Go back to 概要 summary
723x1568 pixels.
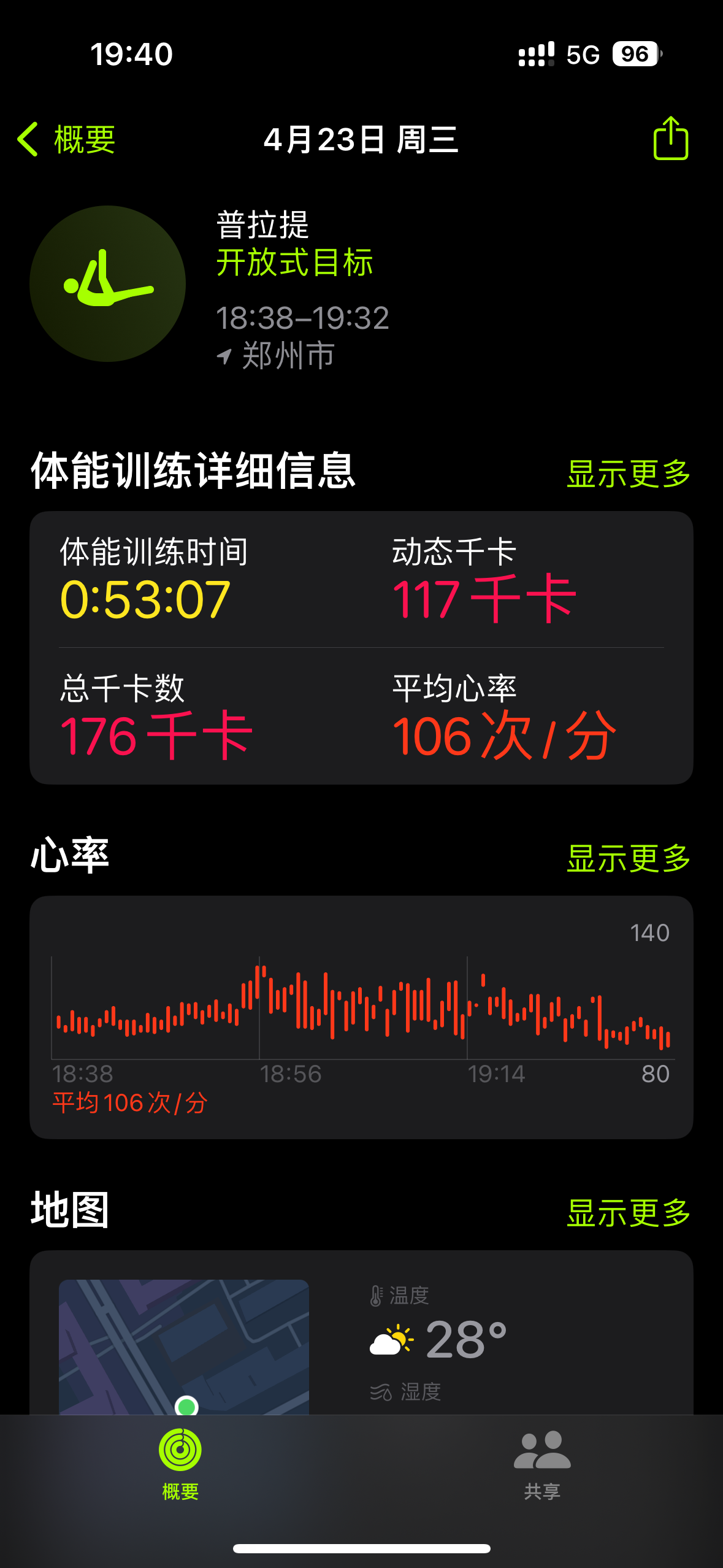click(x=66, y=139)
